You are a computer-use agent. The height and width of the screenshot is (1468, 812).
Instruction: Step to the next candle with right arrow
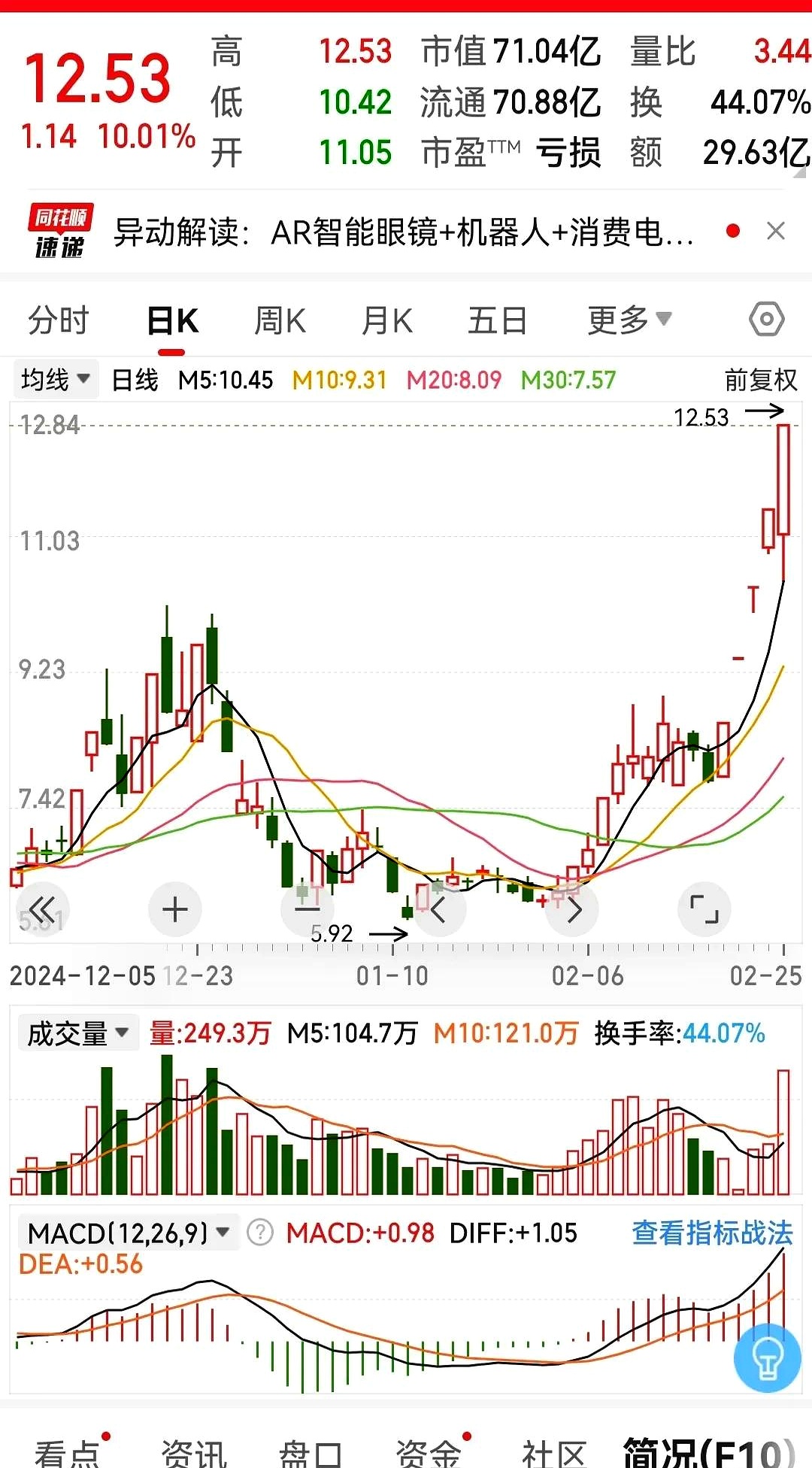tap(572, 908)
